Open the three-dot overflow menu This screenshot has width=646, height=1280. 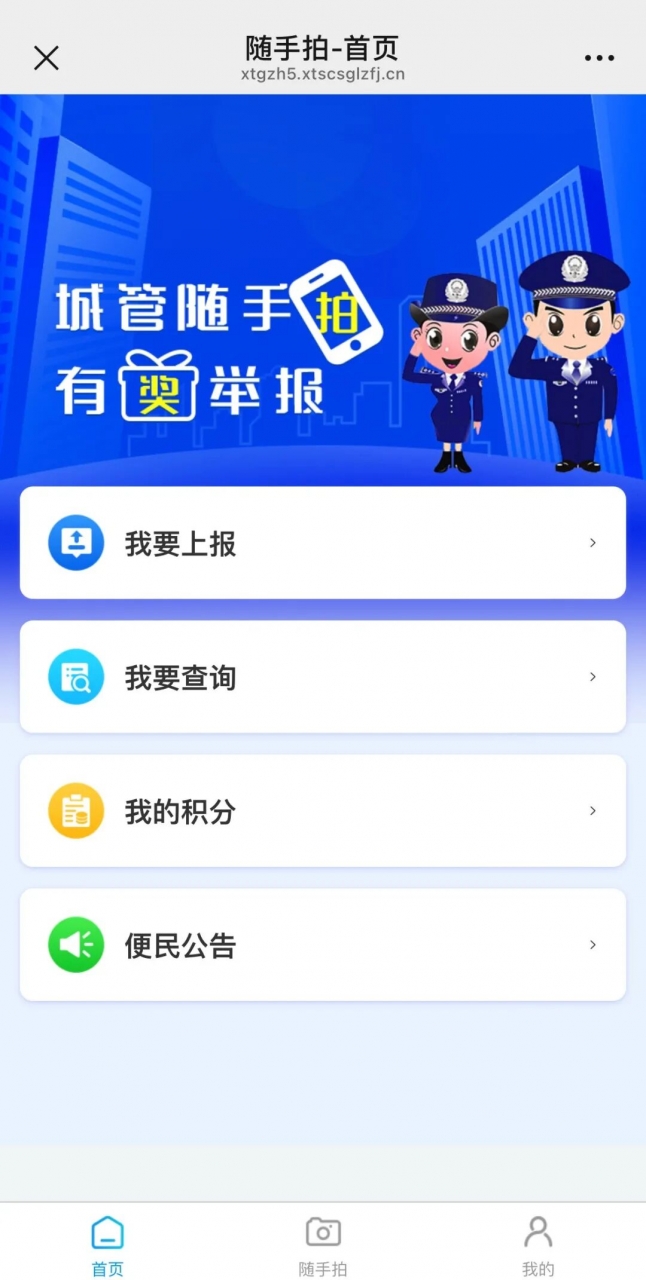click(x=599, y=58)
